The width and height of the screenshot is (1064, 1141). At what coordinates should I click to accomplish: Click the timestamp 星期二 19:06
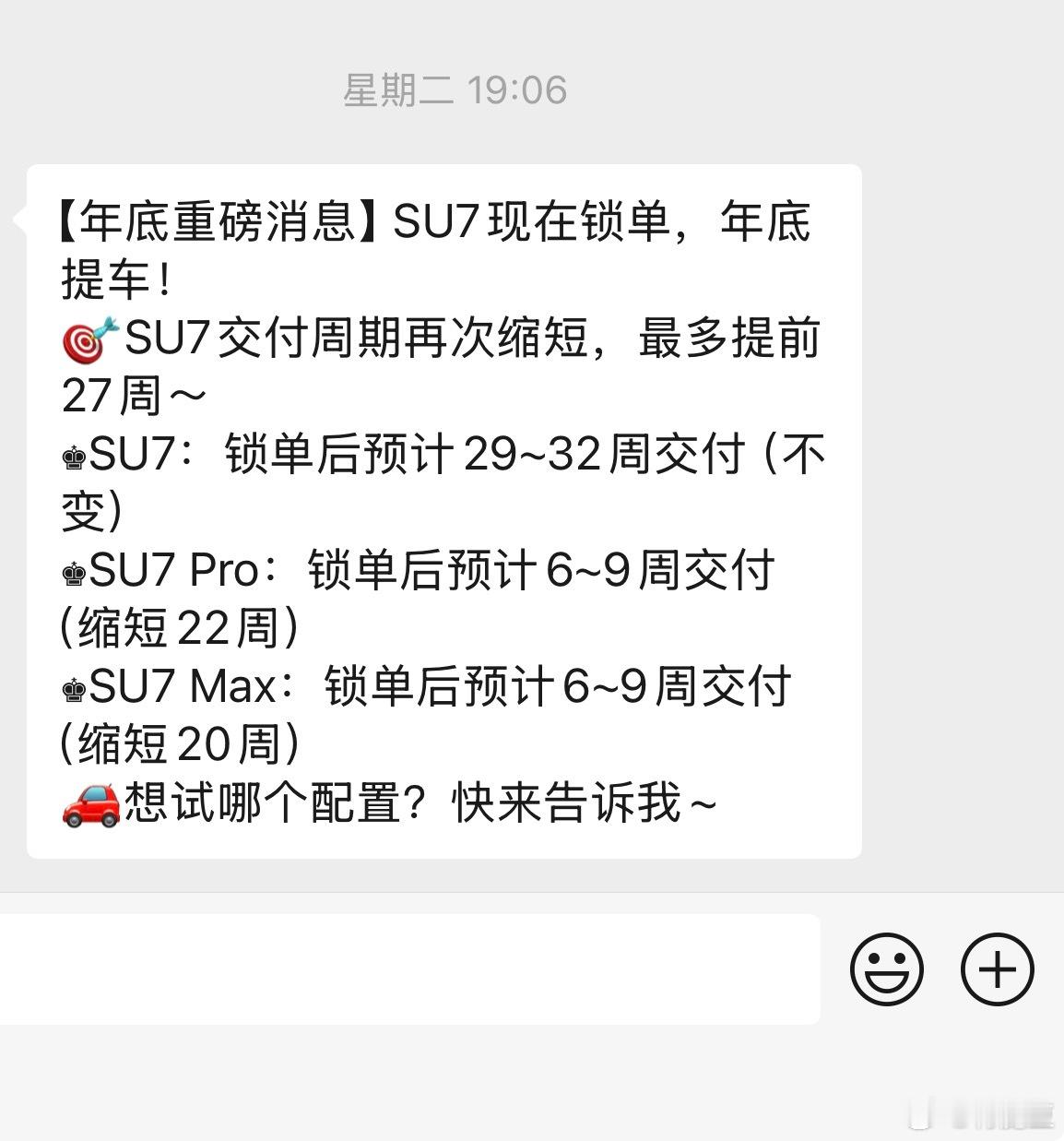pos(455,90)
